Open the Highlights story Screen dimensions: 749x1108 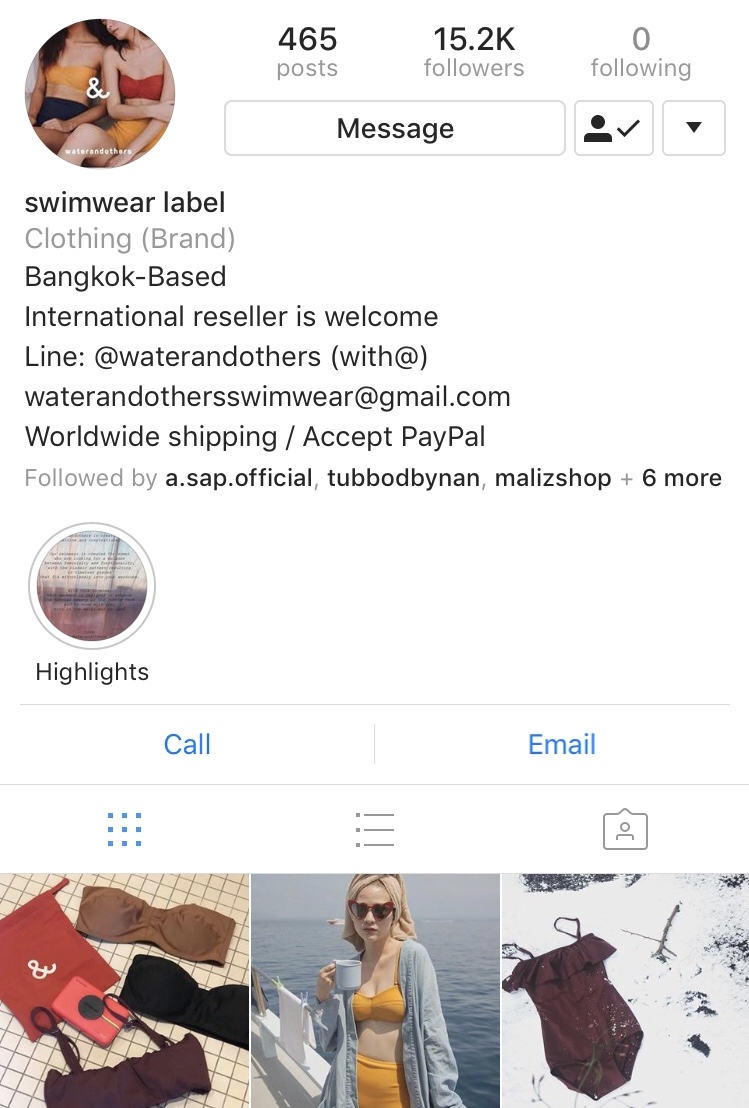[x=92, y=585]
